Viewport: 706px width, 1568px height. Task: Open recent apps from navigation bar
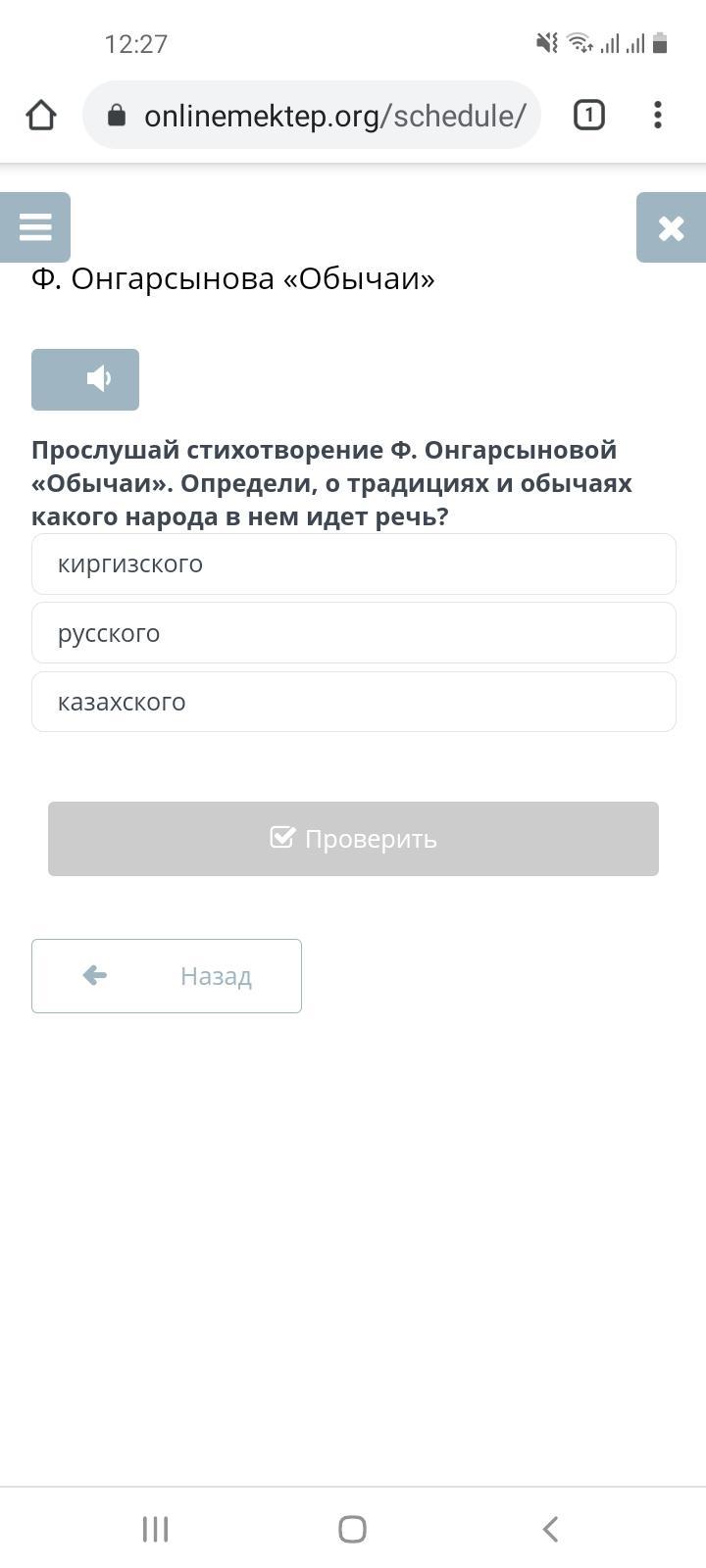(x=156, y=1529)
